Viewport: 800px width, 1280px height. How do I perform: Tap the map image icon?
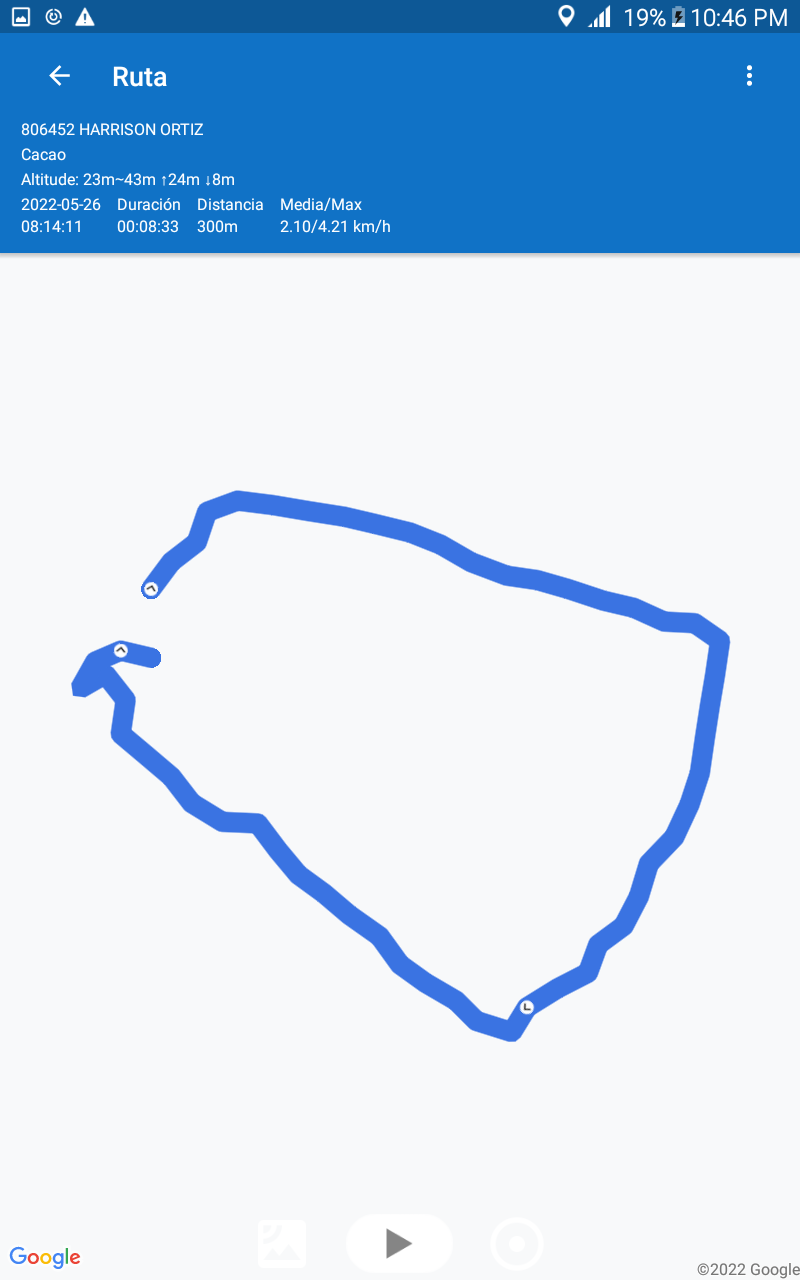(x=282, y=1243)
